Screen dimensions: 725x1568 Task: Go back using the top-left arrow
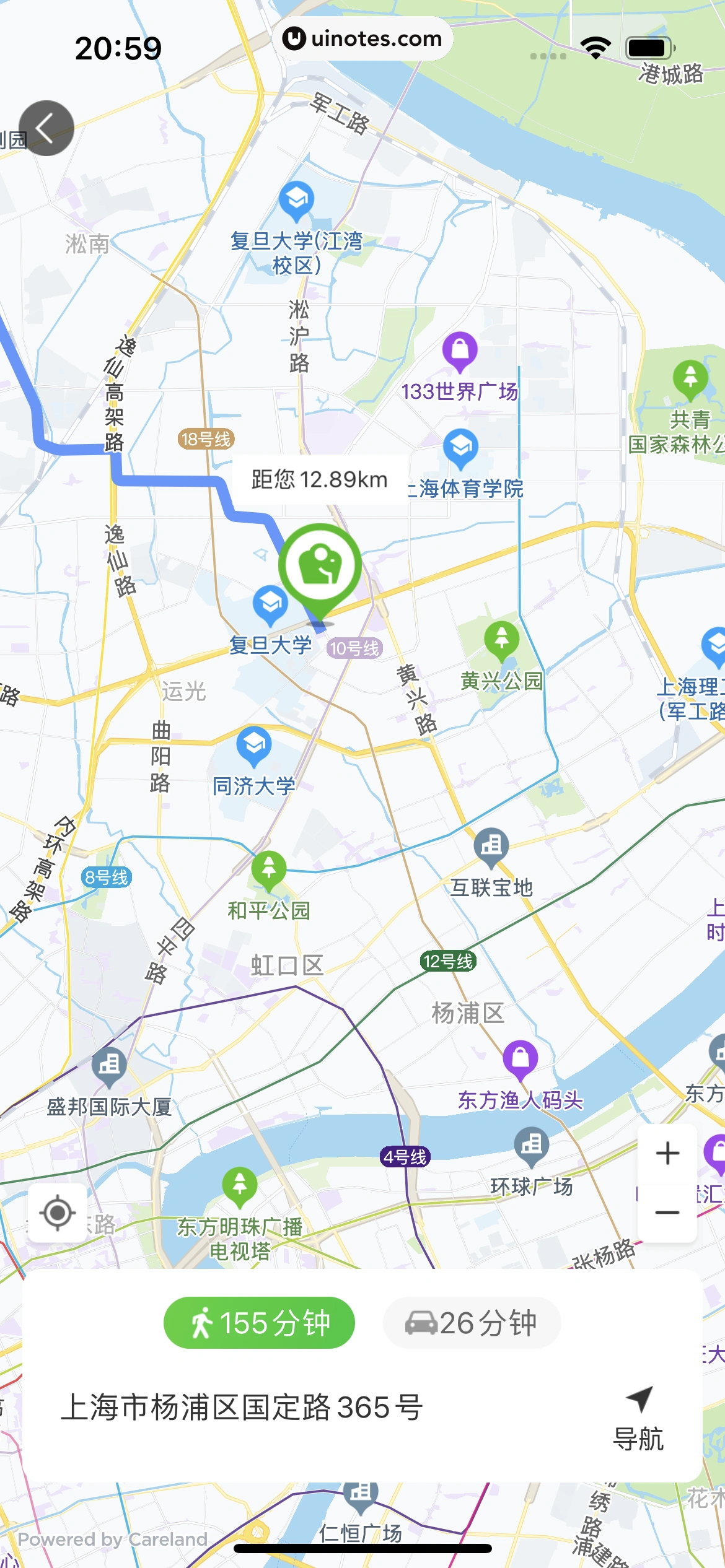[x=46, y=128]
